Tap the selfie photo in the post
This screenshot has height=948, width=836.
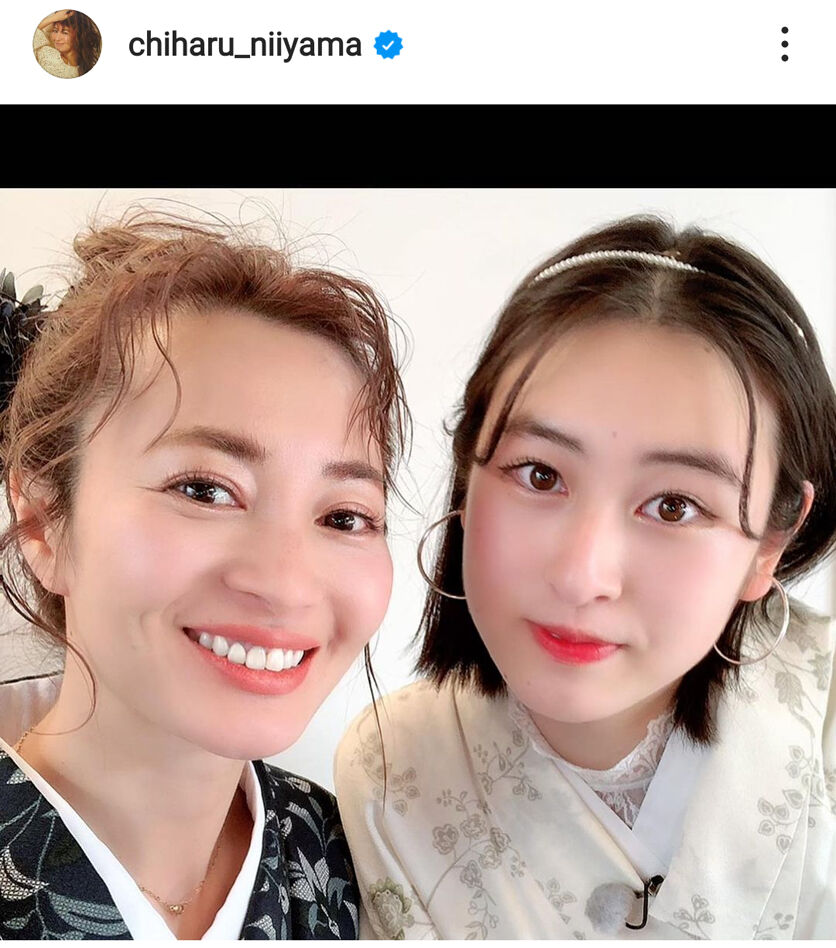point(418,565)
